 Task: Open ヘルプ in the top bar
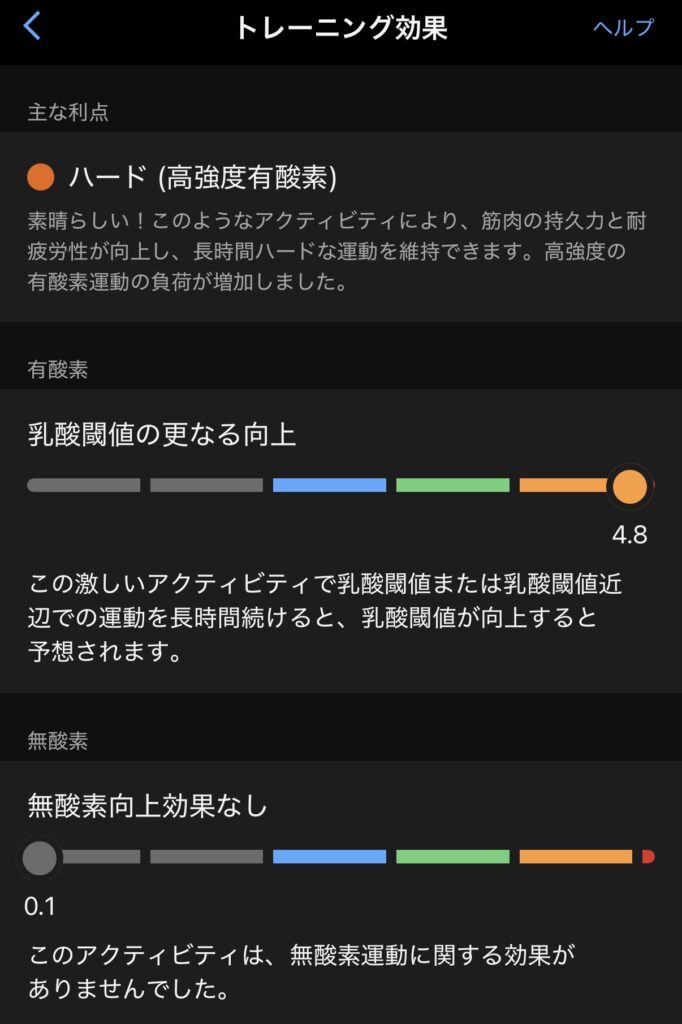coord(622,28)
